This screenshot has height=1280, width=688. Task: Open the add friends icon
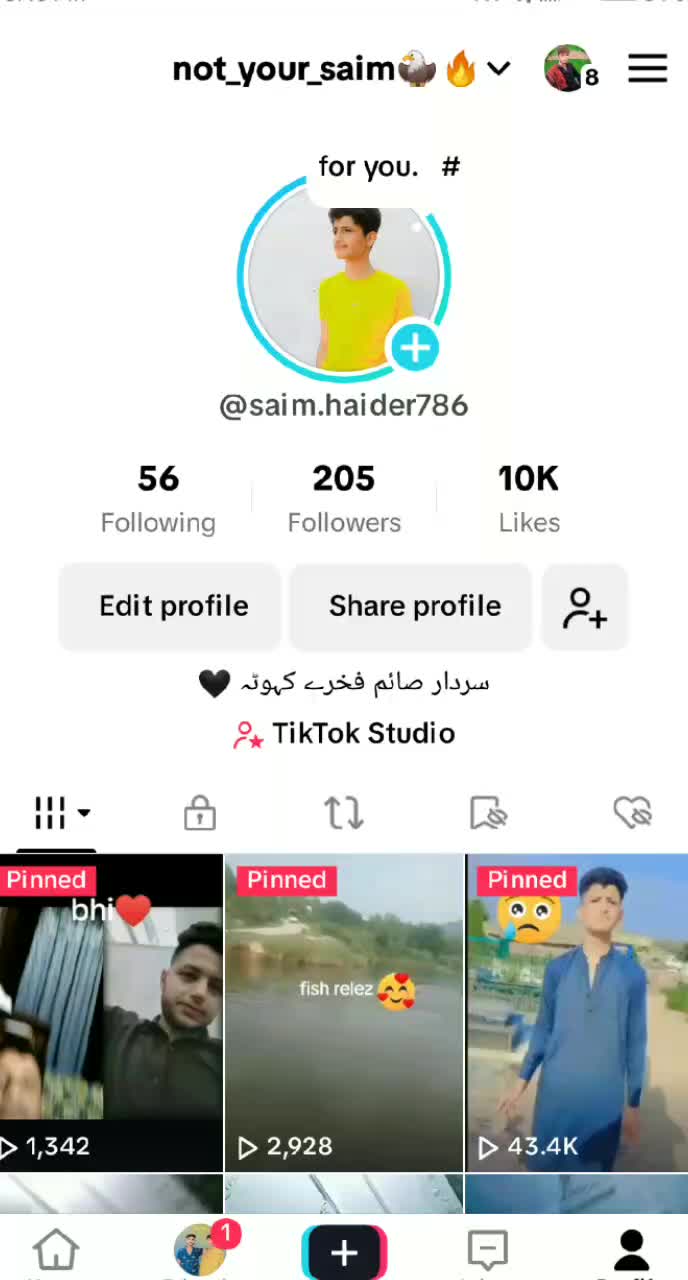click(585, 607)
